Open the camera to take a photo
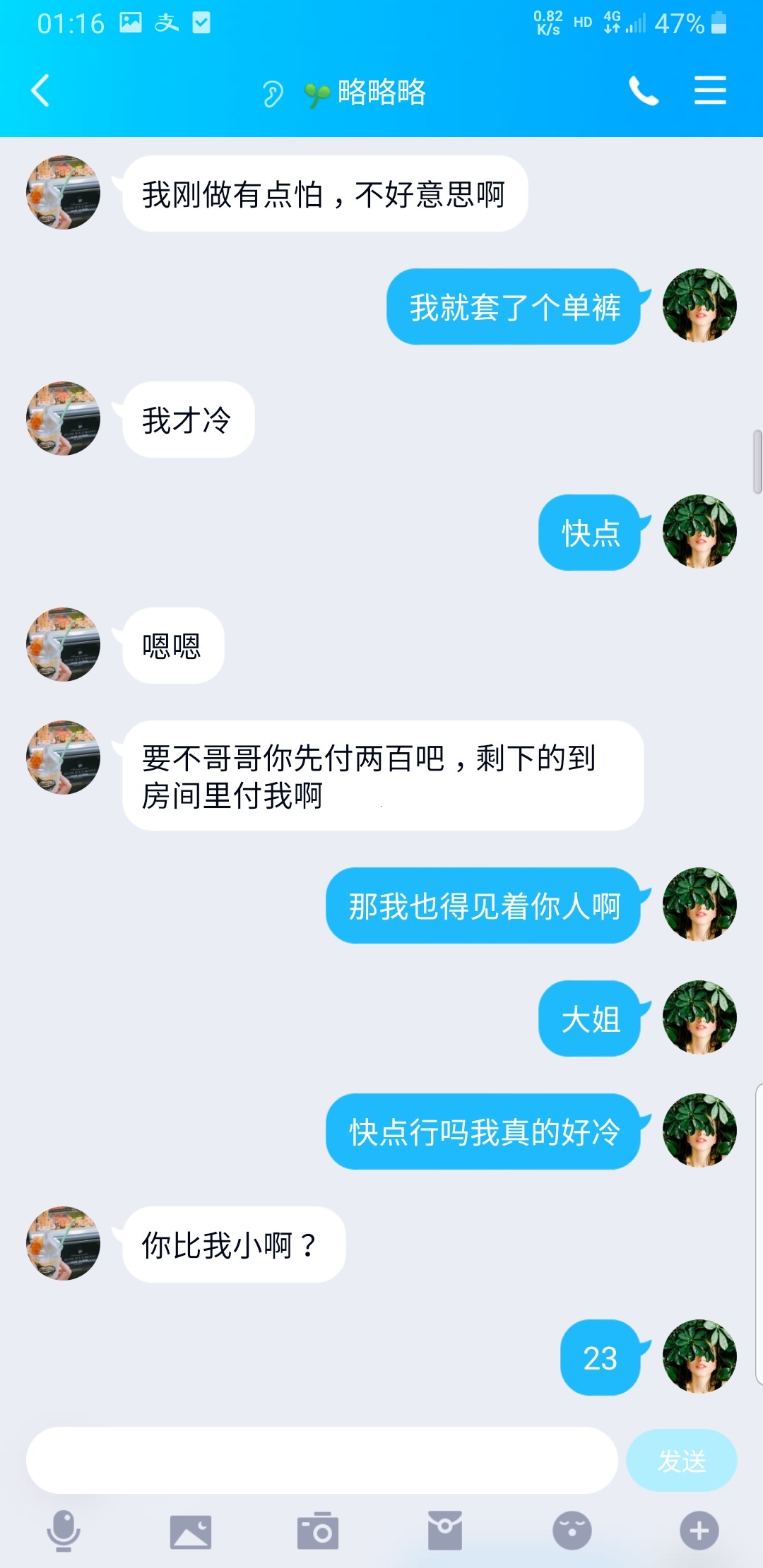The image size is (763, 1568). [x=317, y=1531]
